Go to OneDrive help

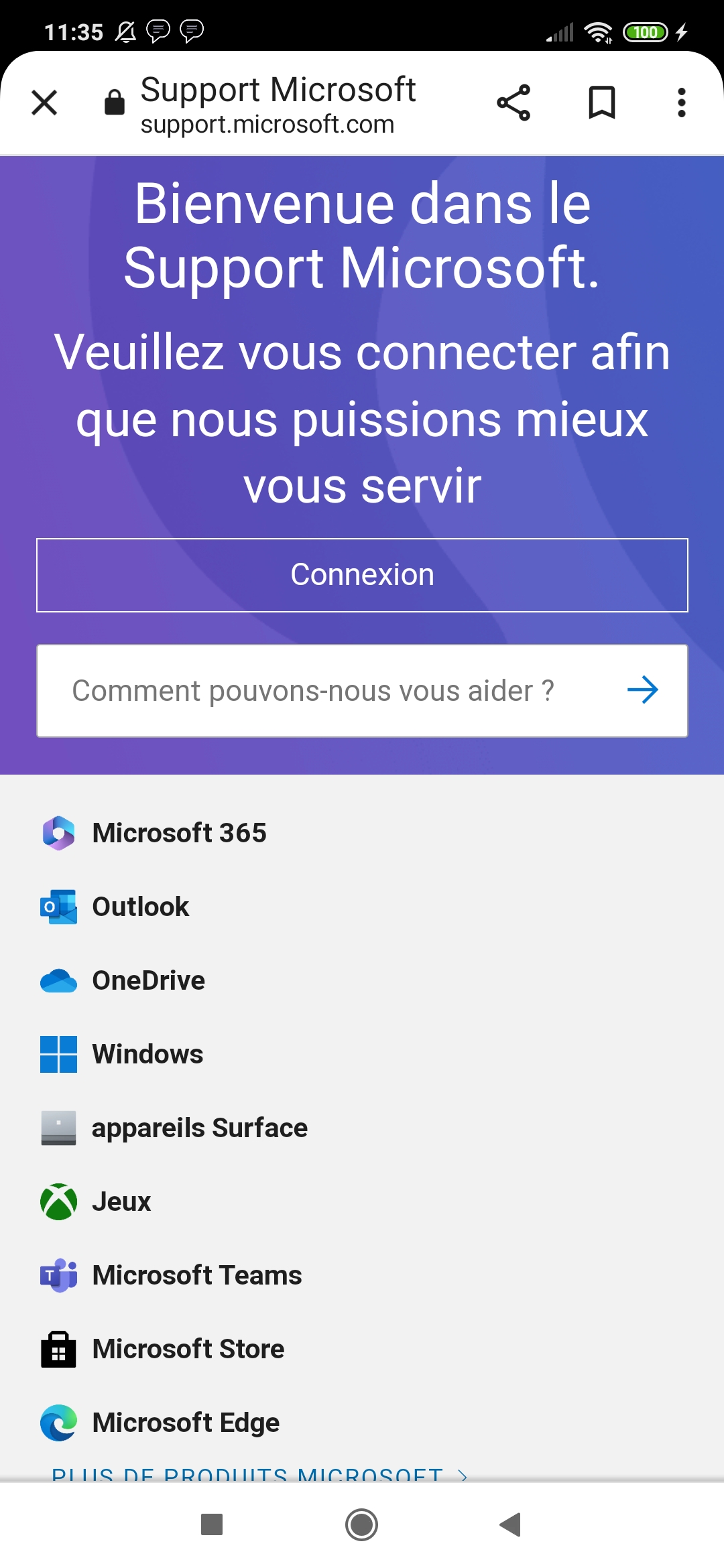(x=148, y=980)
